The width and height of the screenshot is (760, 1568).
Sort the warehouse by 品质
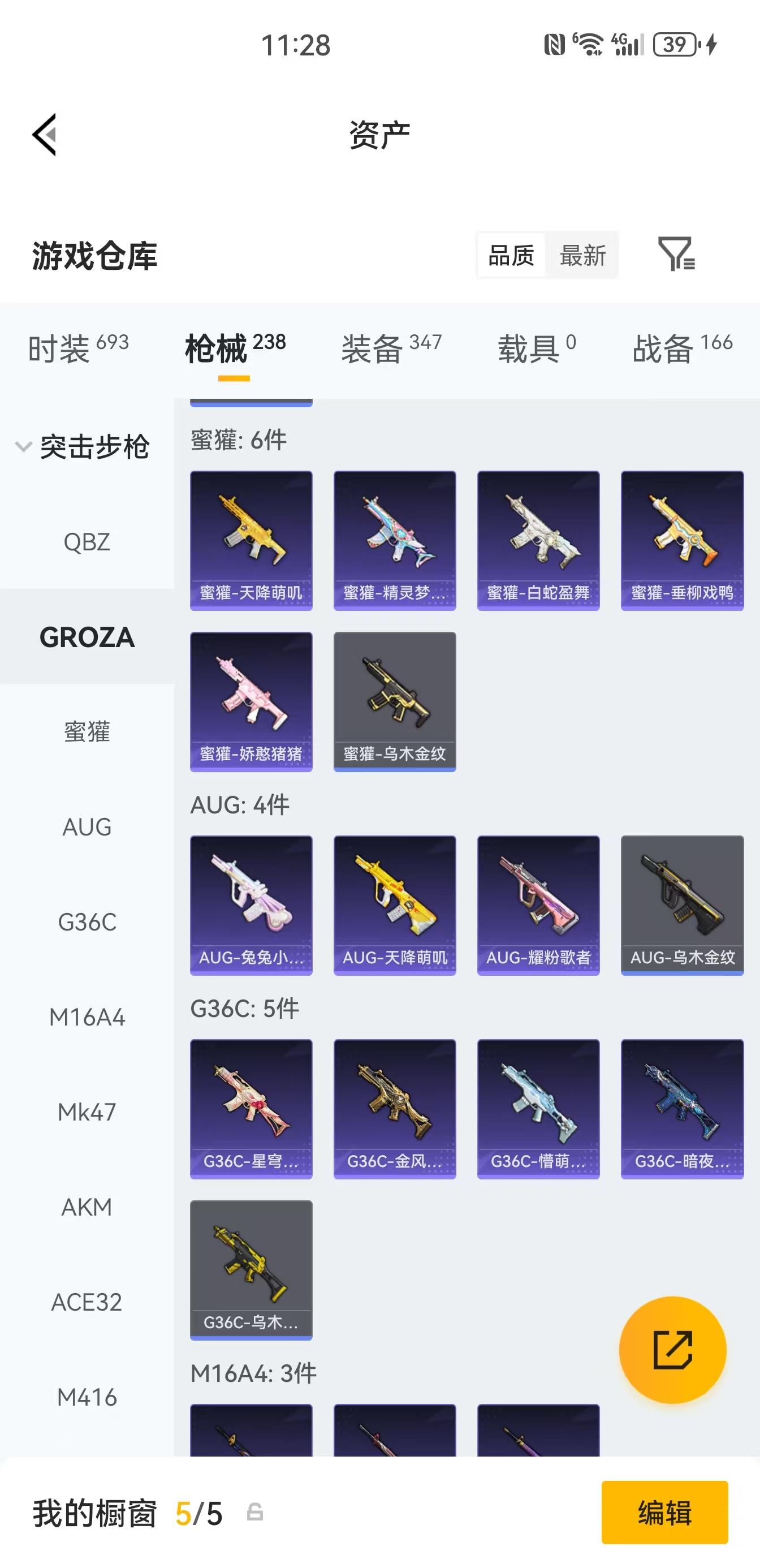(511, 255)
